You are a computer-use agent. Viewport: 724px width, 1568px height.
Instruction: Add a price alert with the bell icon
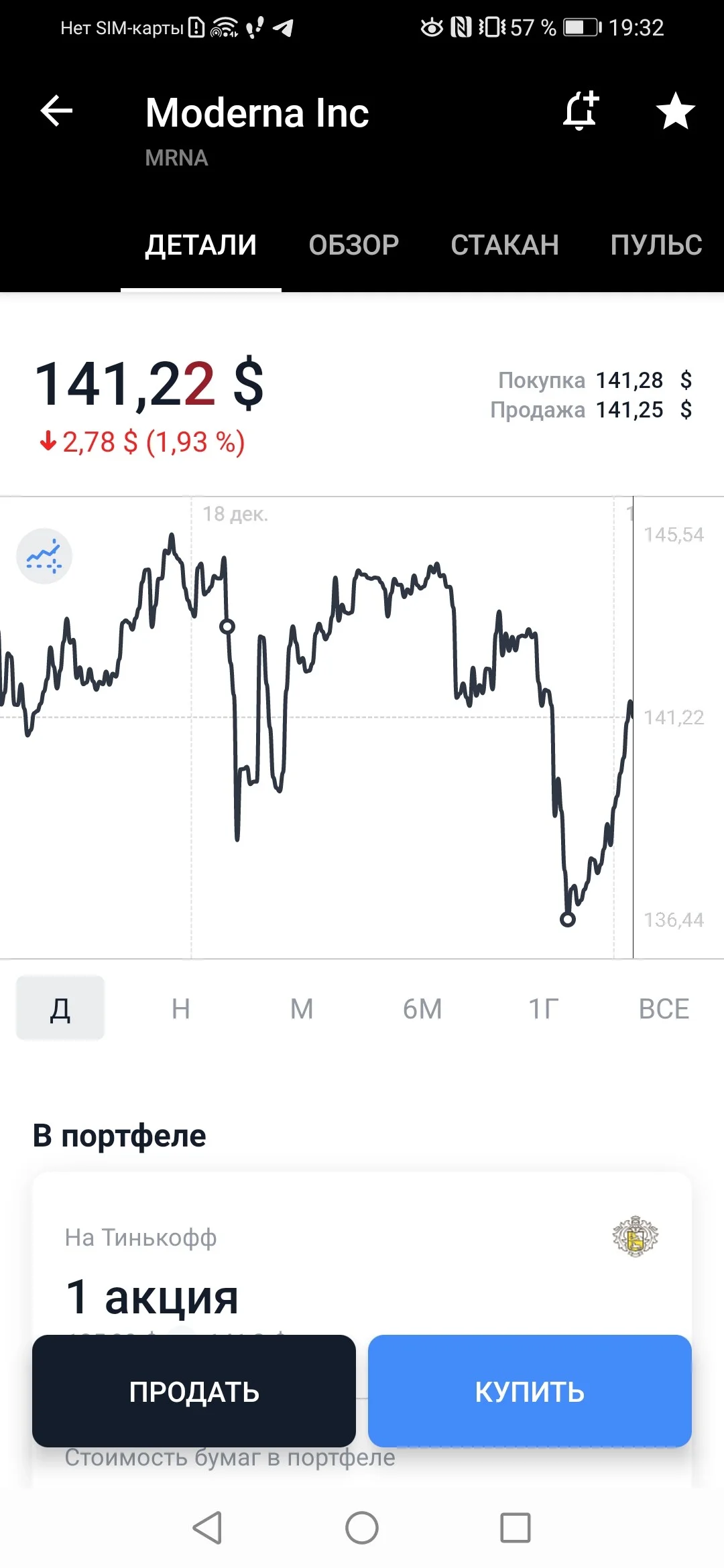[581, 111]
